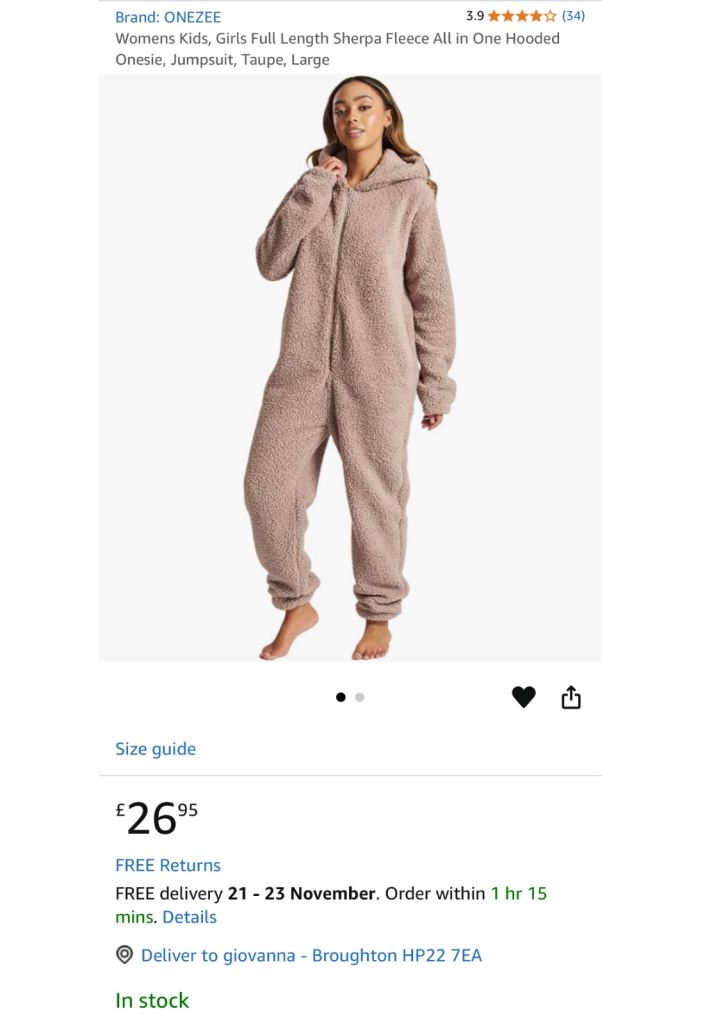The height and width of the screenshot is (1024, 705).
Task: View delivery Details
Action: click(x=189, y=917)
